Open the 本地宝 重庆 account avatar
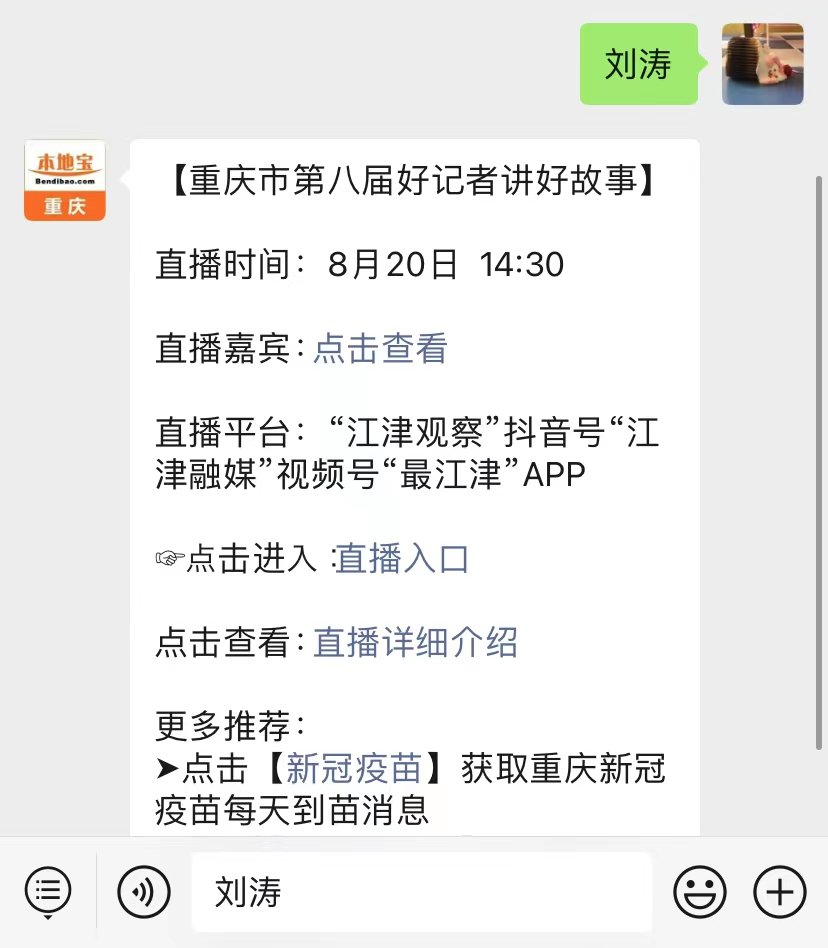The image size is (828, 948). (65, 180)
